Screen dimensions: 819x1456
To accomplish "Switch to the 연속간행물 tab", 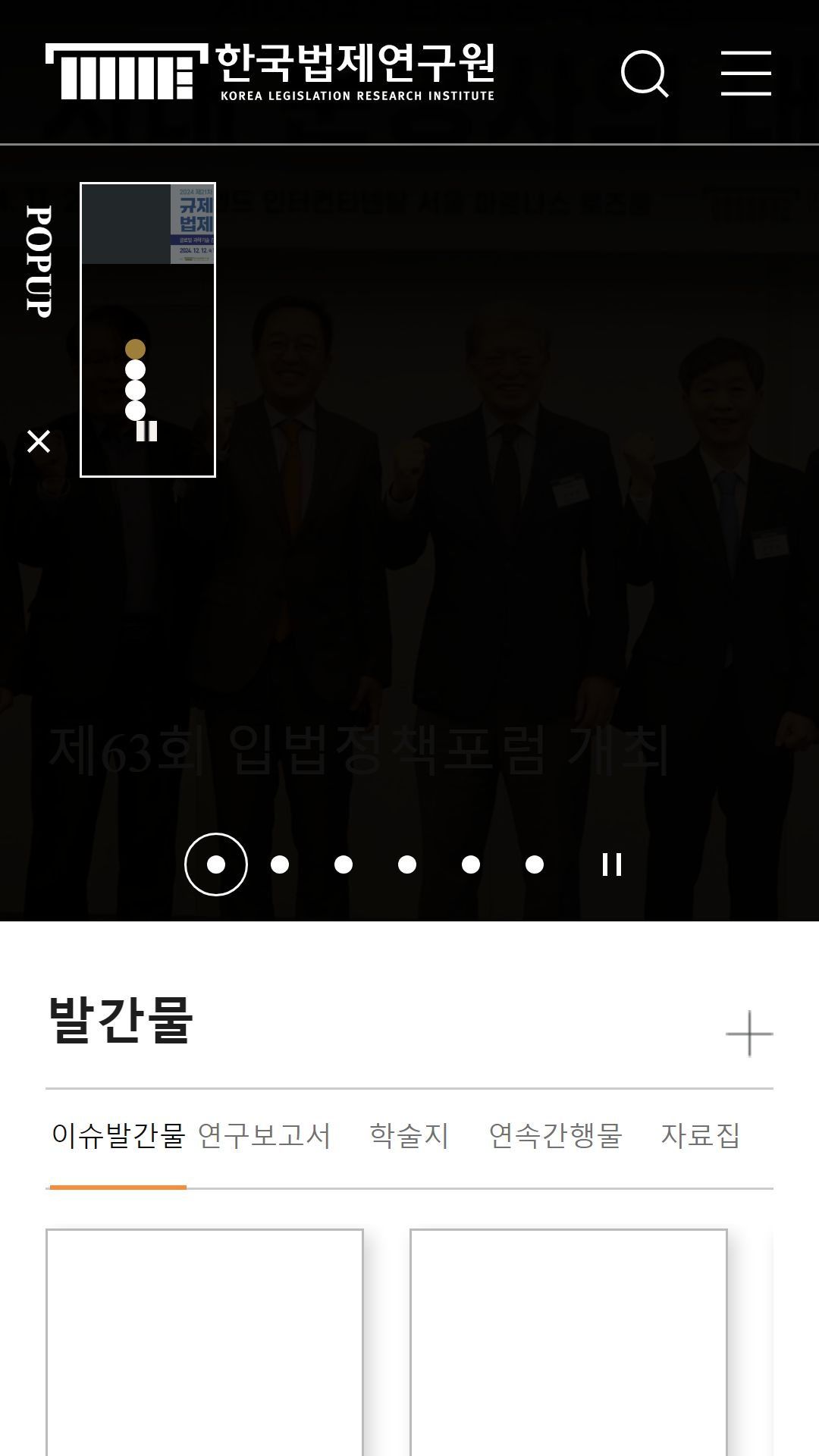I will [x=555, y=1136].
